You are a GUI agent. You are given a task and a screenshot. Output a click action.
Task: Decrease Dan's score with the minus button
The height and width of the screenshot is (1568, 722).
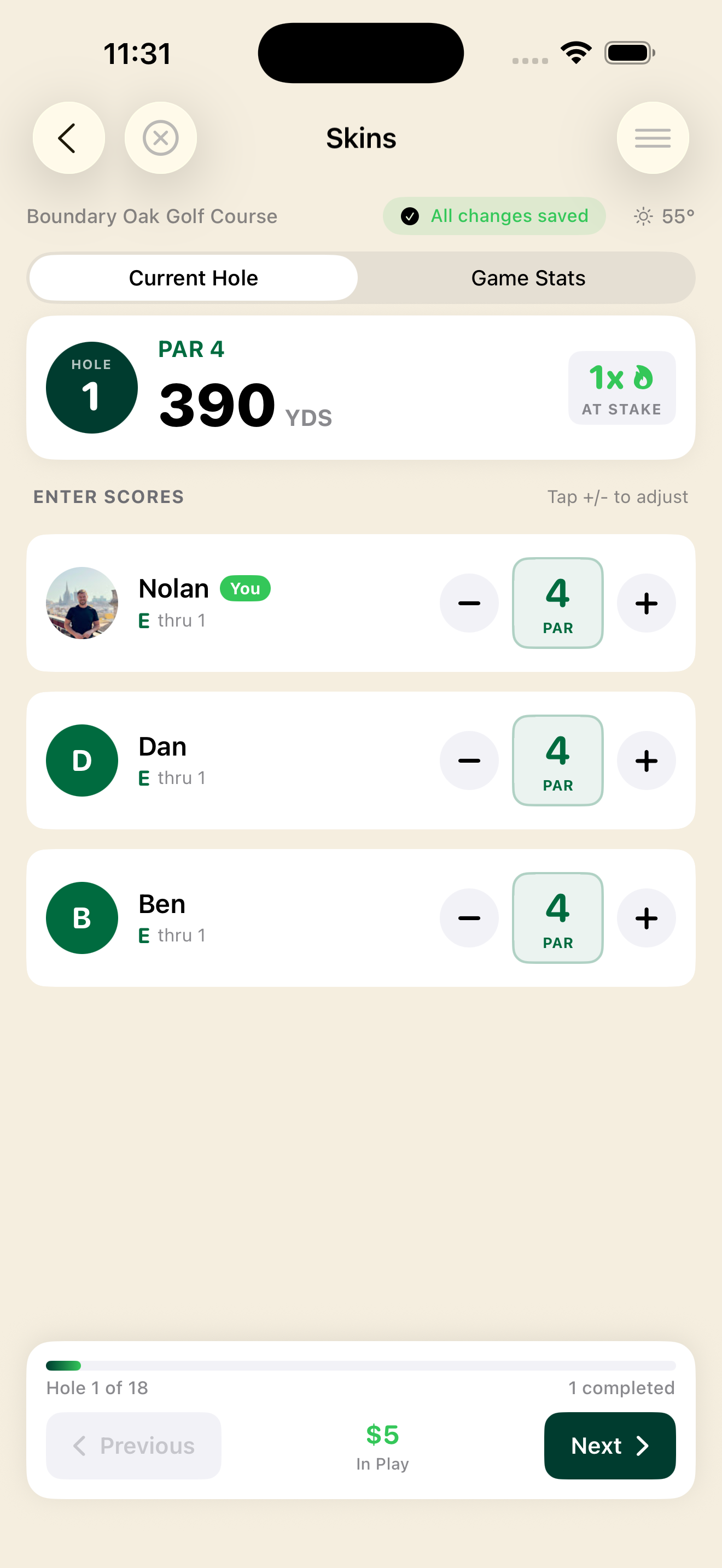tap(469, 759)
